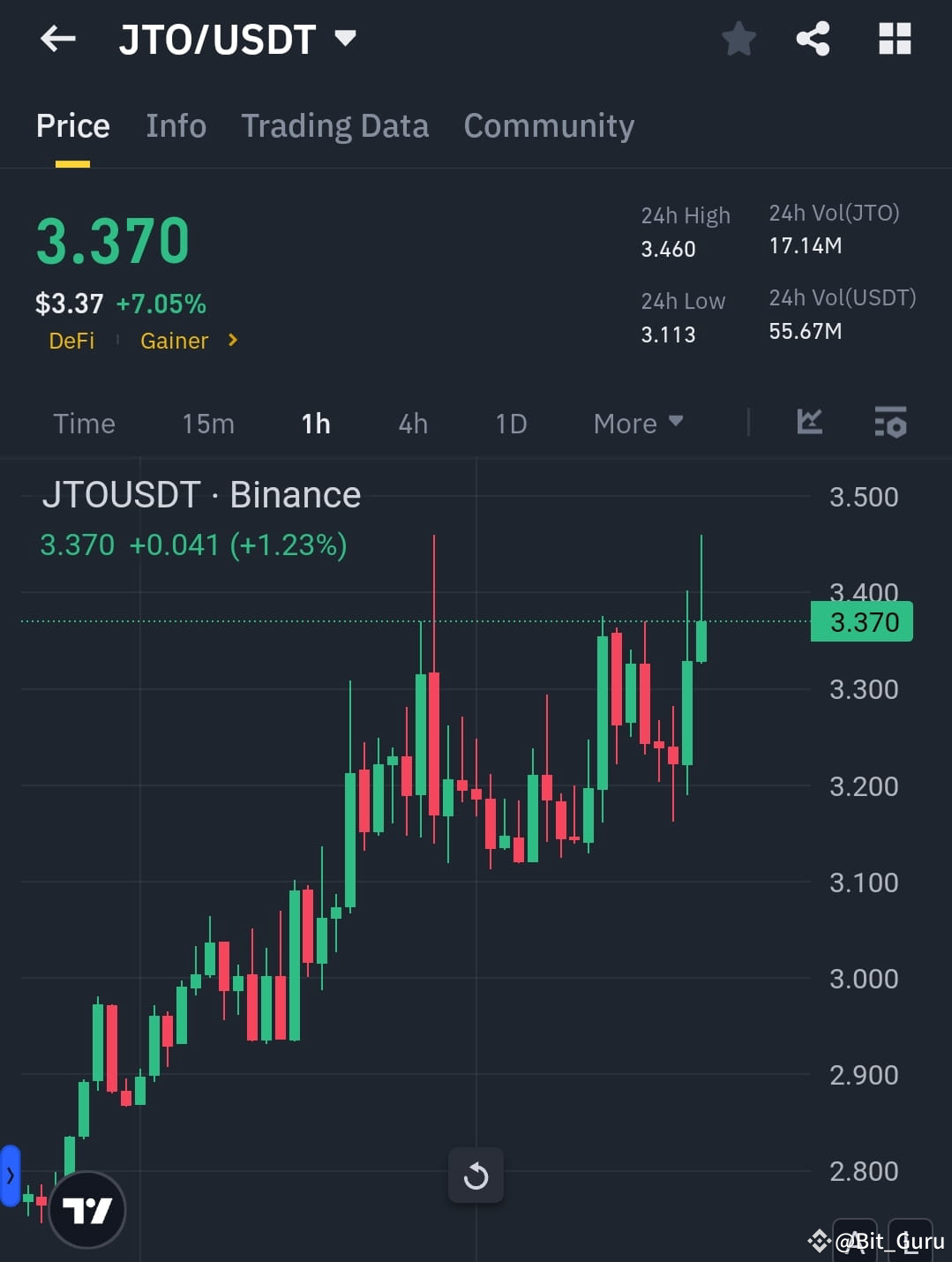Open the share options

[813, 39]
